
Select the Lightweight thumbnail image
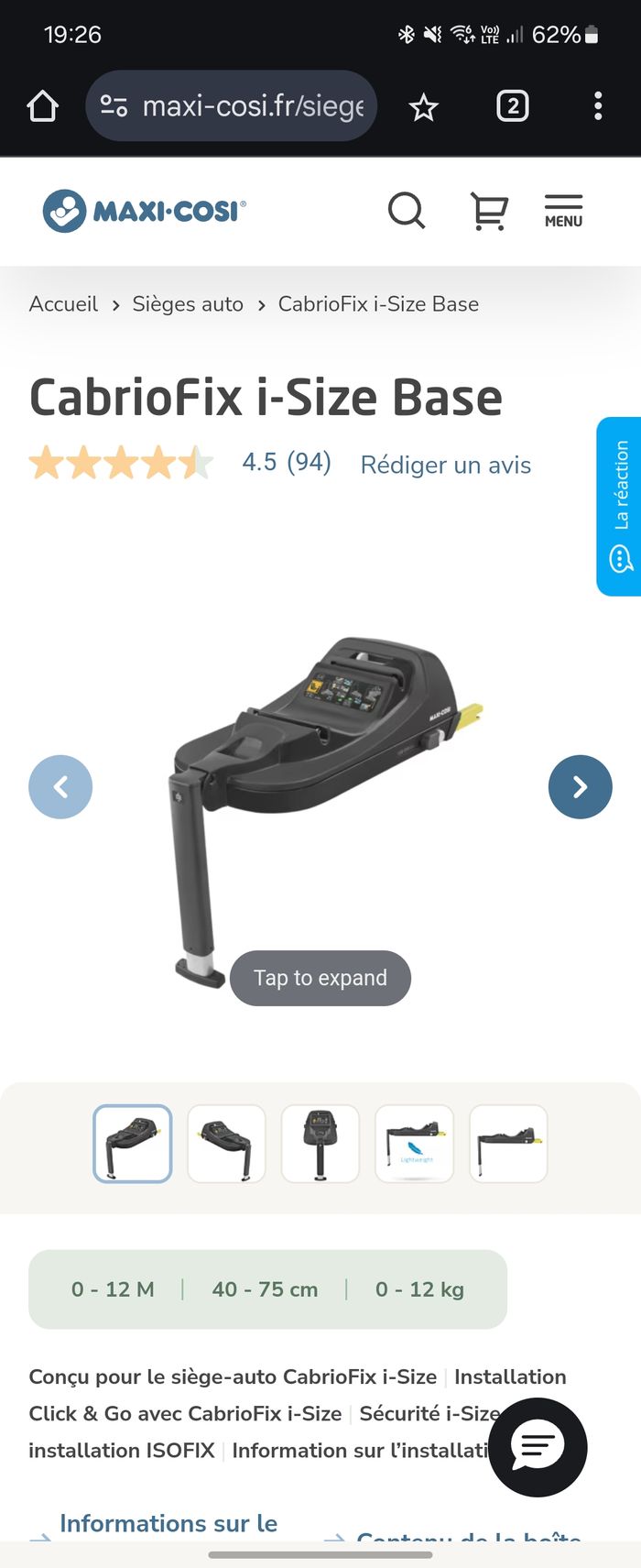(415, 1144)
